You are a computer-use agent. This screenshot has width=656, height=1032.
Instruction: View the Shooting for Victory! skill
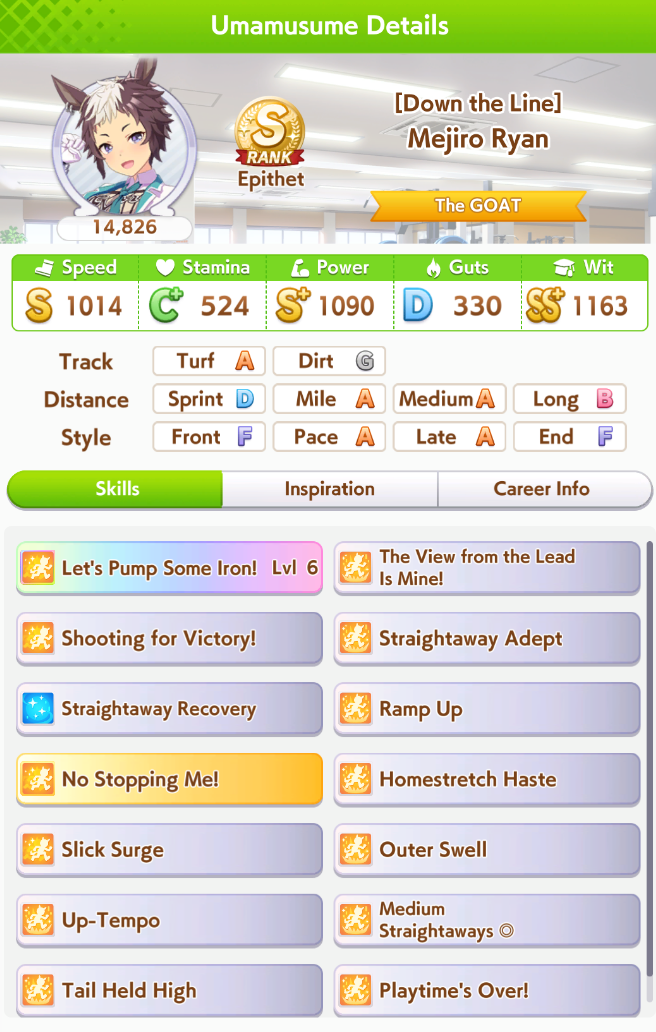pos(169,638)
